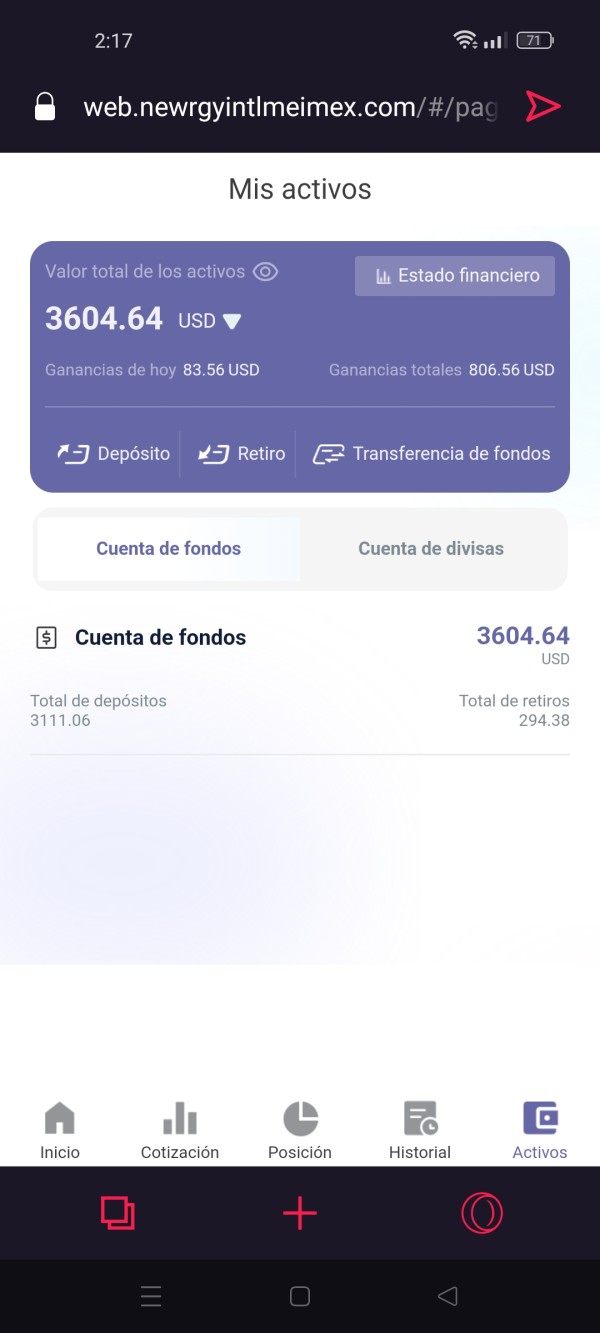Open browser tabs overview
Screen dimensions: 600x1333
(x=118, y=1214)
